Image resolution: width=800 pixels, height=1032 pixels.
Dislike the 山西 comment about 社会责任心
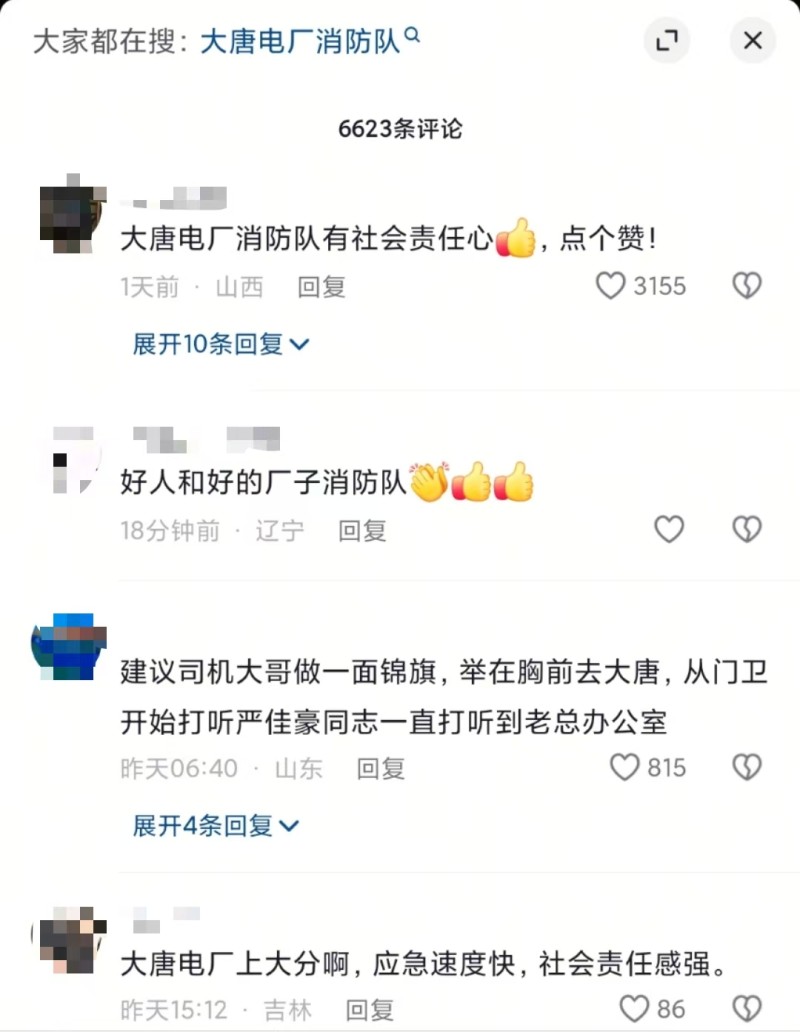pyautogui.click(x=747, y=287)
